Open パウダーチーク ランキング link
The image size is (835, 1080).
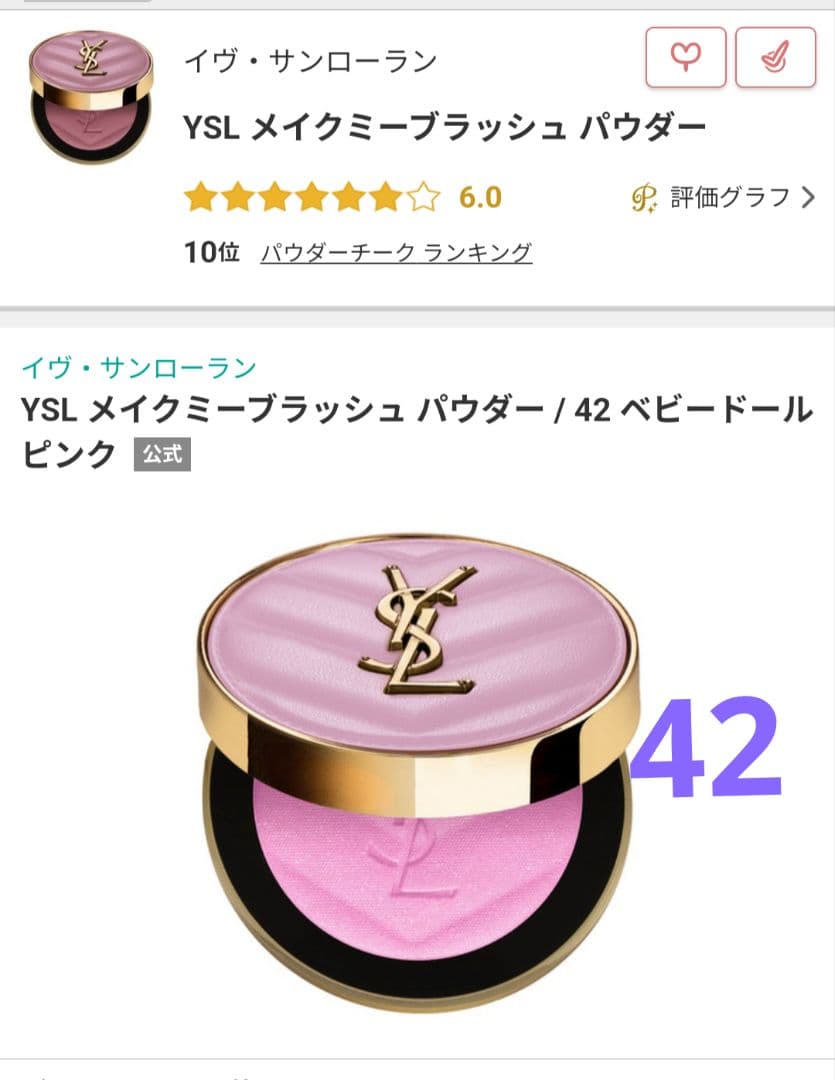(x=396, y=253)
